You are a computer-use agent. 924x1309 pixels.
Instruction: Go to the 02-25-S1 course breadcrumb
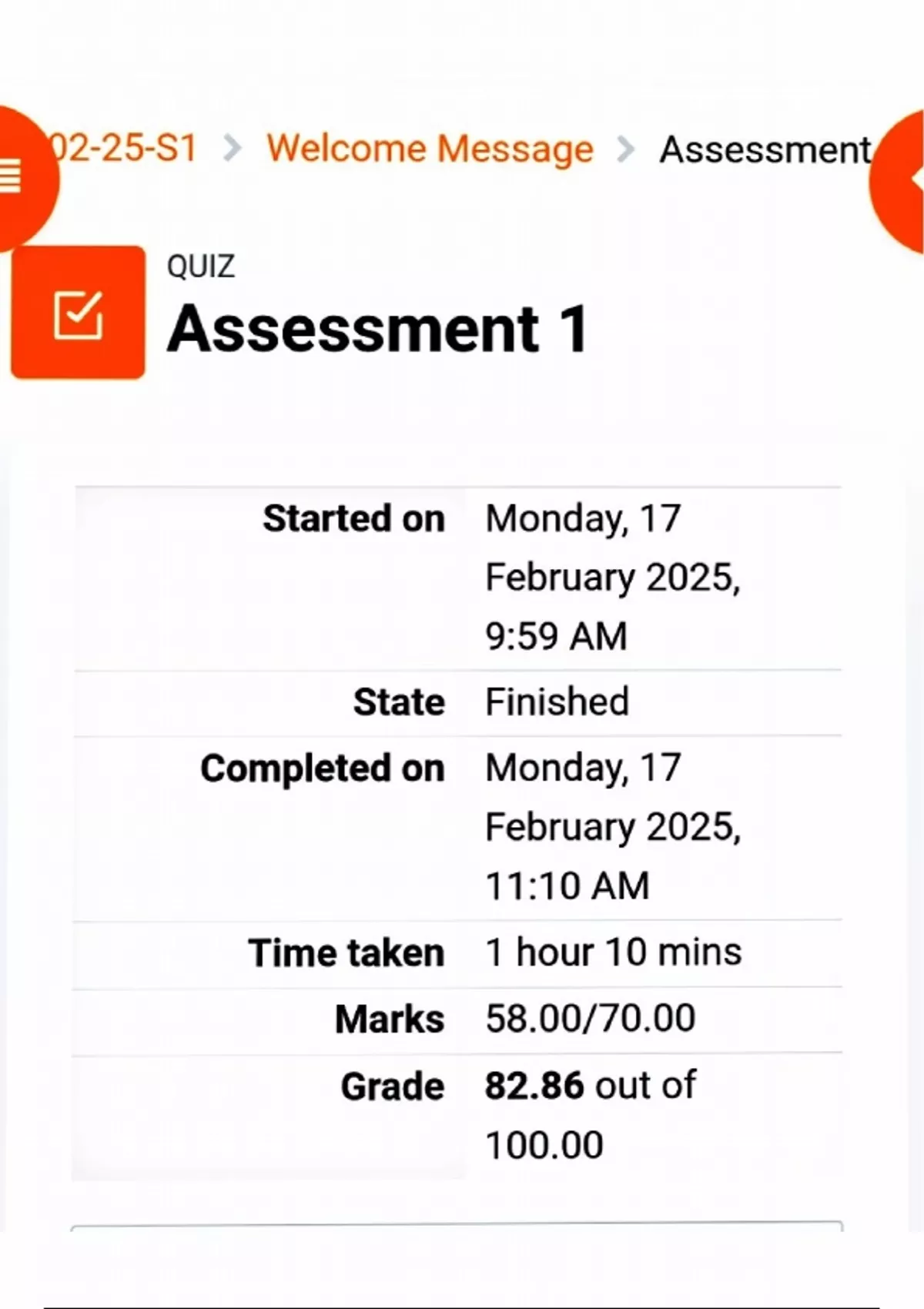point(125,149)
